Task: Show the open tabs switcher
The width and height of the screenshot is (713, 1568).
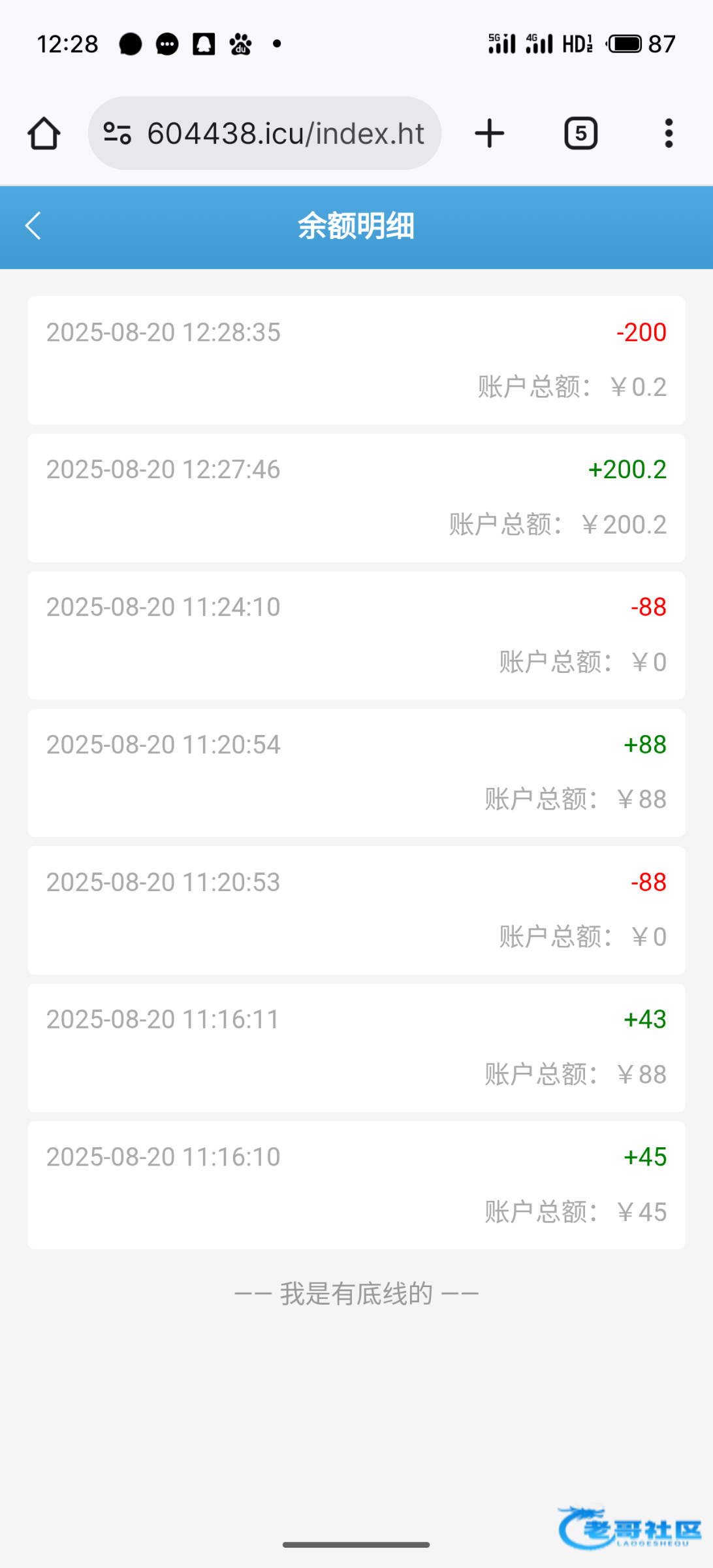Action: pos(580,134)
